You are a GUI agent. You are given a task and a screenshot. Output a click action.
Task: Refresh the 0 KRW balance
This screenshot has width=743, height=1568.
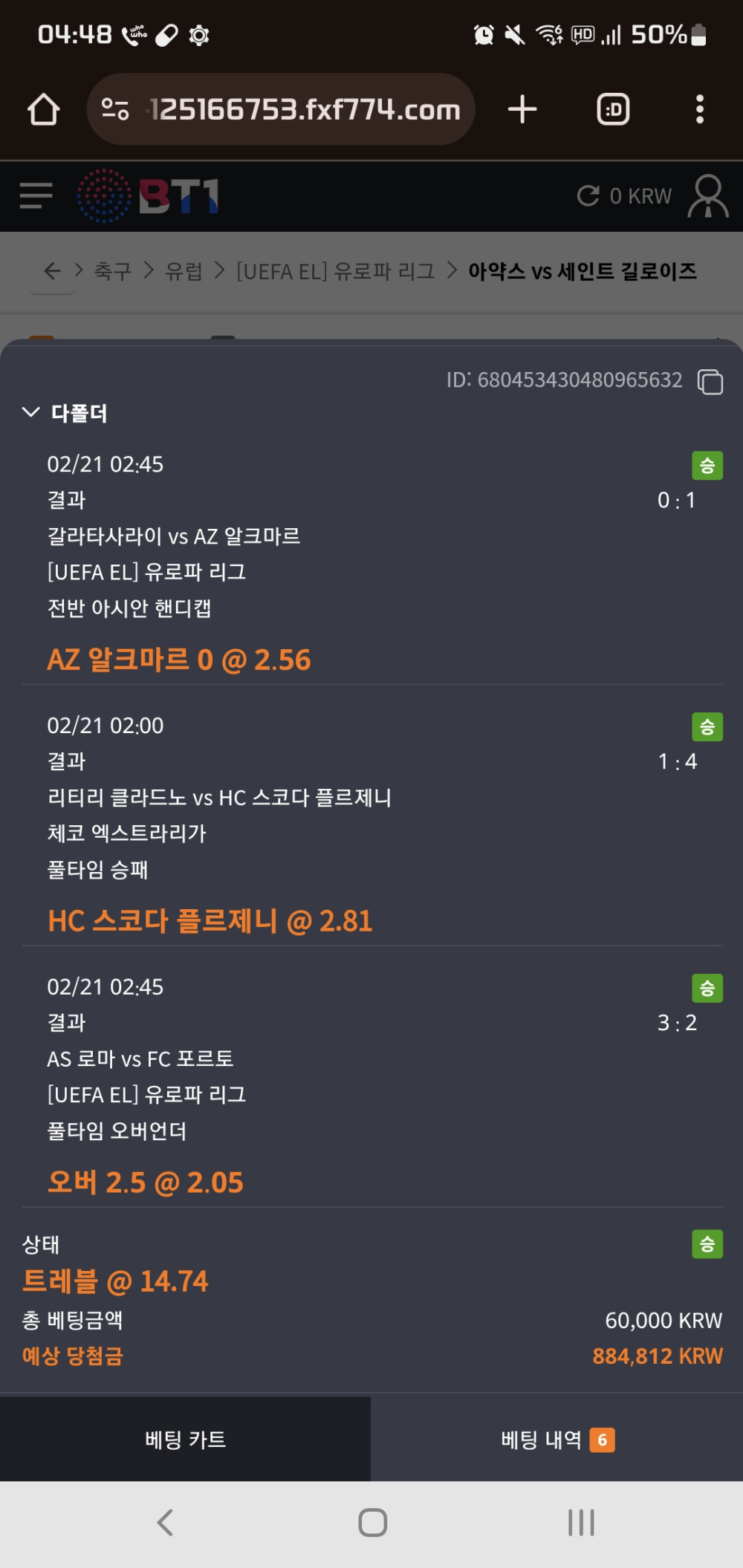pyautogui.click(x=588, y=195)
